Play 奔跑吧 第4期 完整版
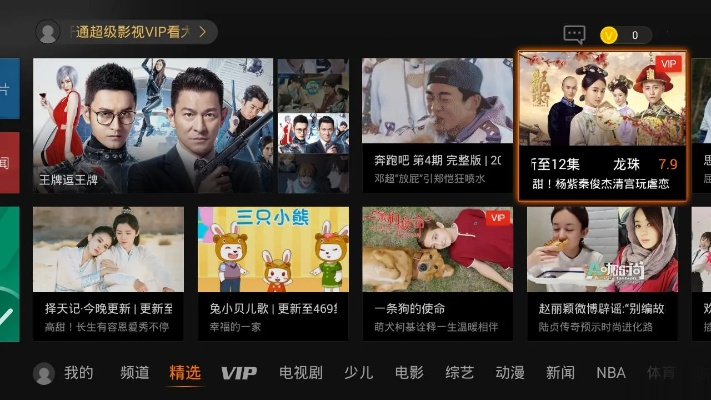Image resolution: width=711 pixels, height=400 pixels. coord(430,125)
